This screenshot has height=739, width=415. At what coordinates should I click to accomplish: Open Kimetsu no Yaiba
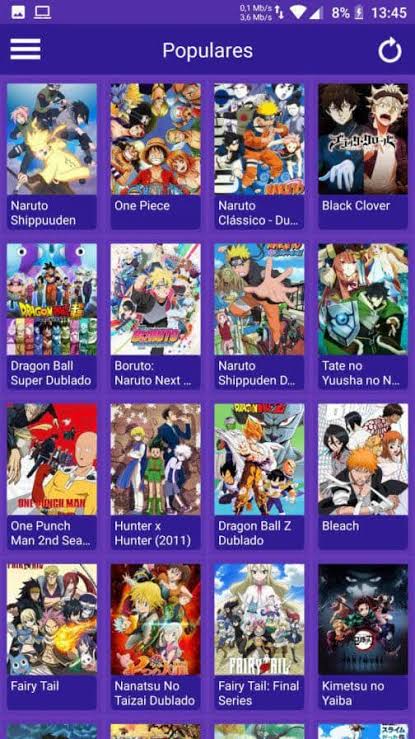[363, 637]
